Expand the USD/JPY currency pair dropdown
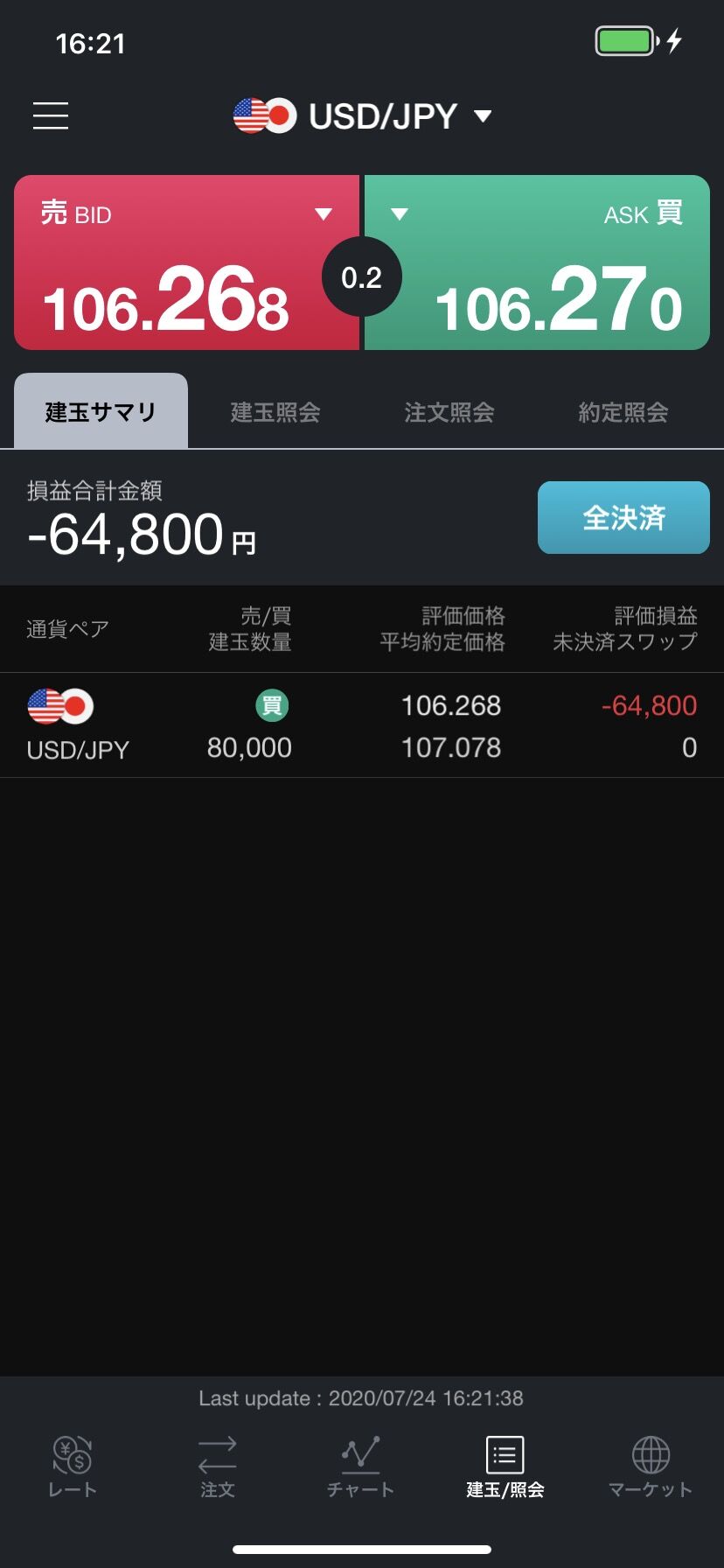 pos(363,116)
